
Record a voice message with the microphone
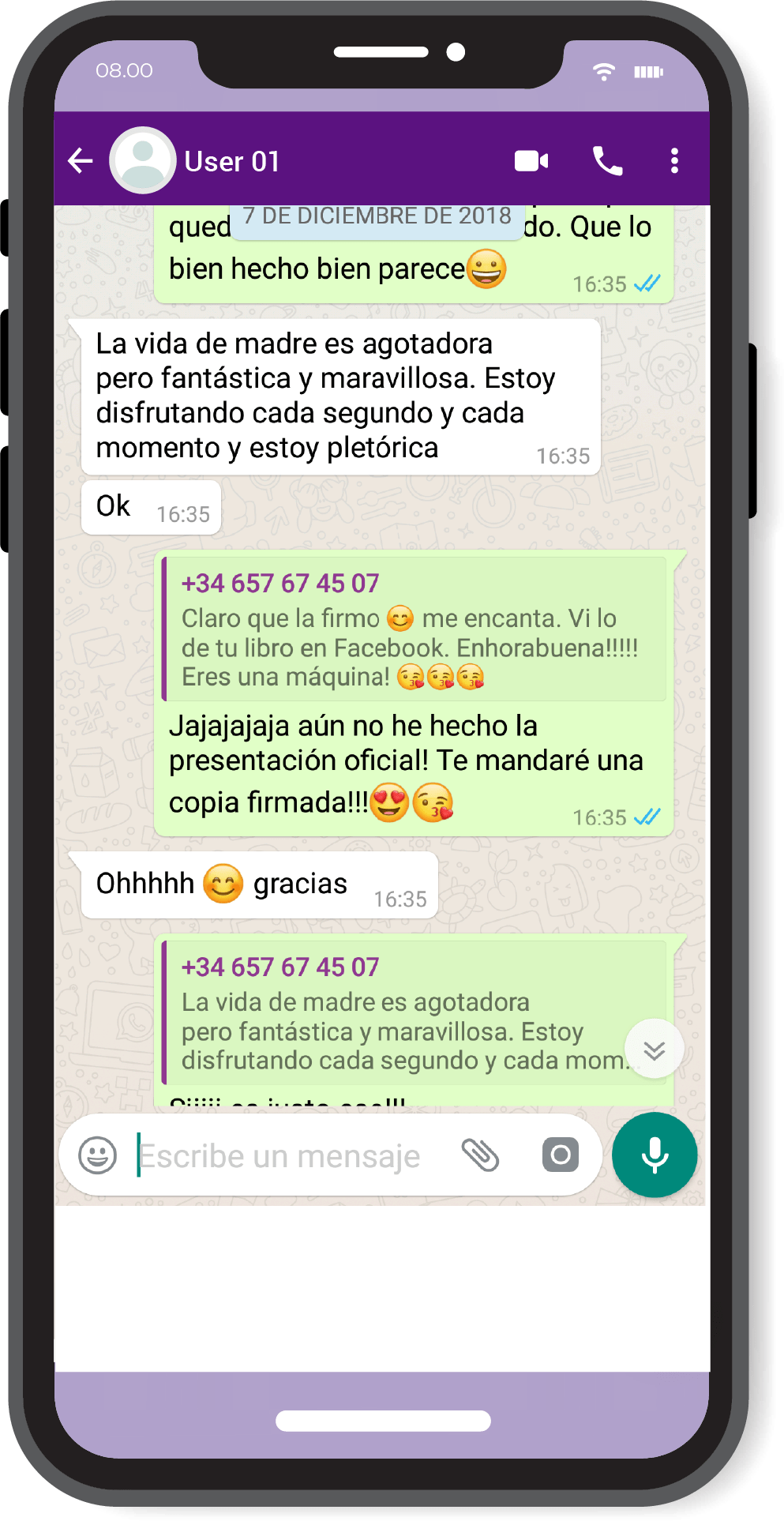pyautogui.click(x=654, y=1155)
